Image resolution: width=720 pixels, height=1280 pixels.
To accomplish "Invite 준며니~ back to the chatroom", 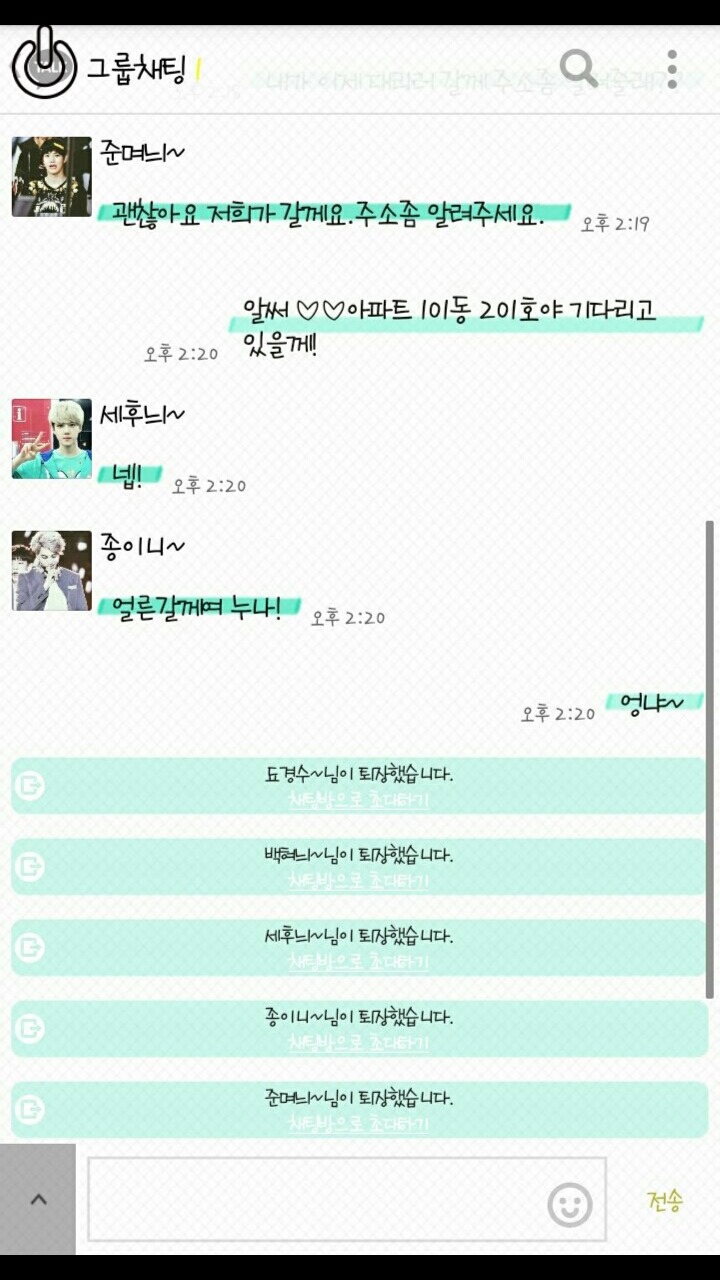I will coord(358,1124).
